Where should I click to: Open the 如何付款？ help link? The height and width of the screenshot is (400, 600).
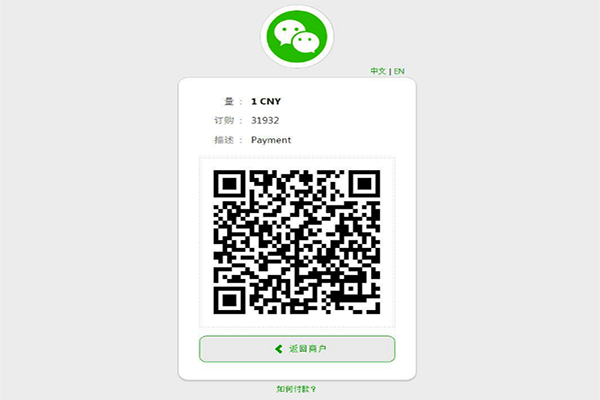pyautogui.click(x=296, y=389)
